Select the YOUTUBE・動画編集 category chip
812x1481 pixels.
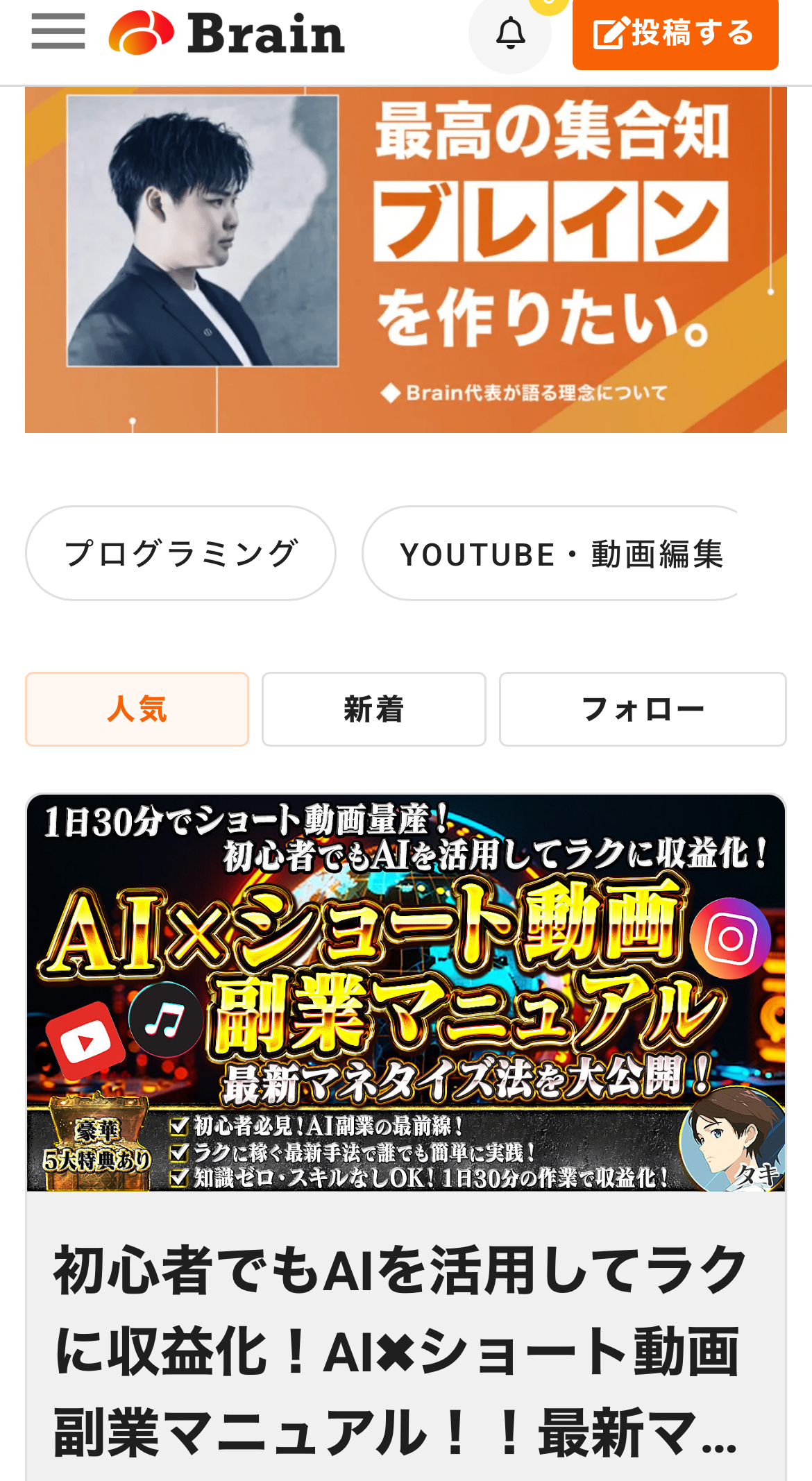click(x=555, y=553)
